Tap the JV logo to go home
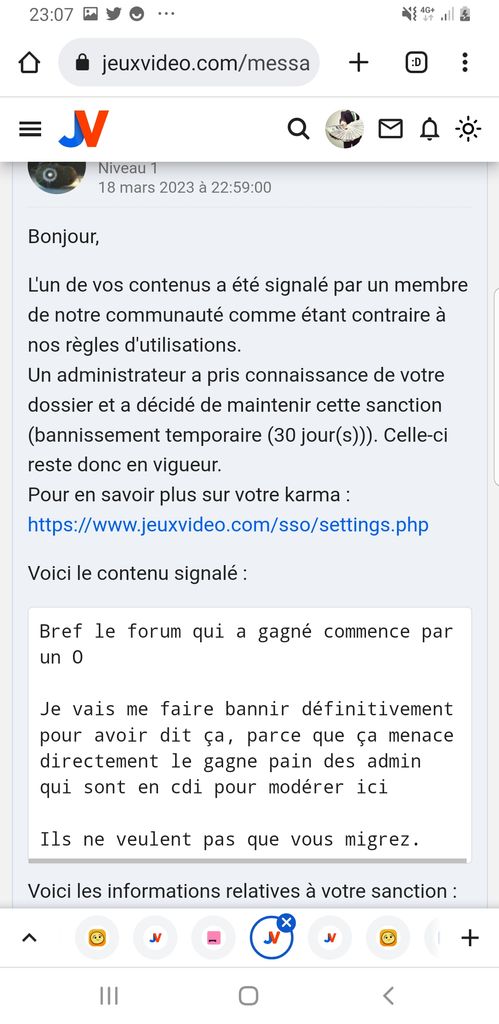Screen dimensions: 499x1024 (84, 129)
